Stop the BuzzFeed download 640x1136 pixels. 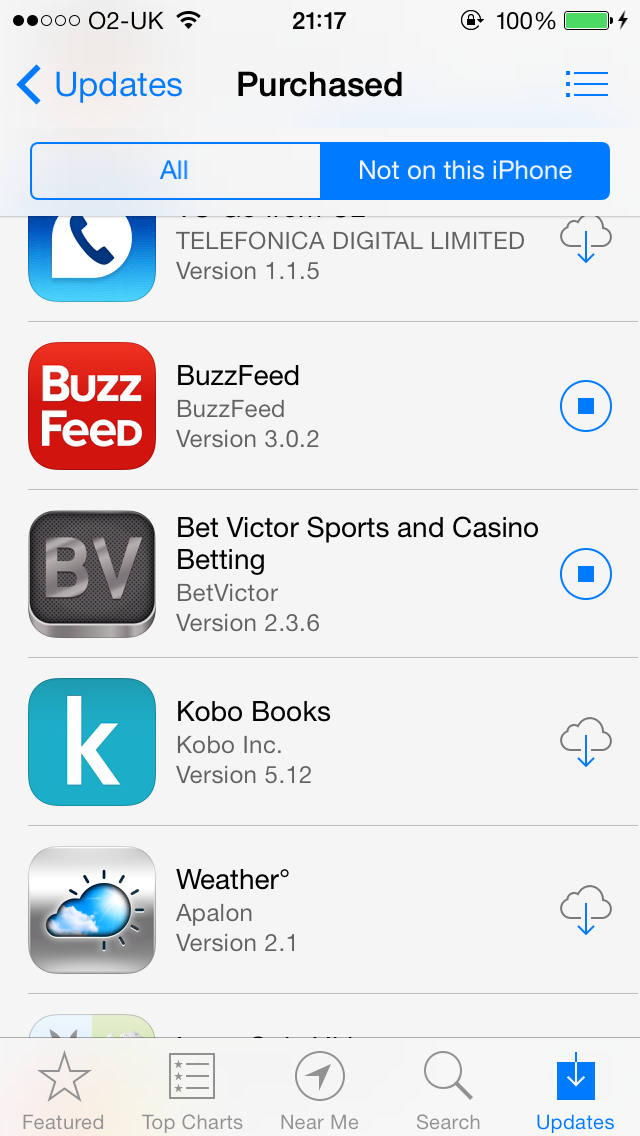tap(586, 406)
